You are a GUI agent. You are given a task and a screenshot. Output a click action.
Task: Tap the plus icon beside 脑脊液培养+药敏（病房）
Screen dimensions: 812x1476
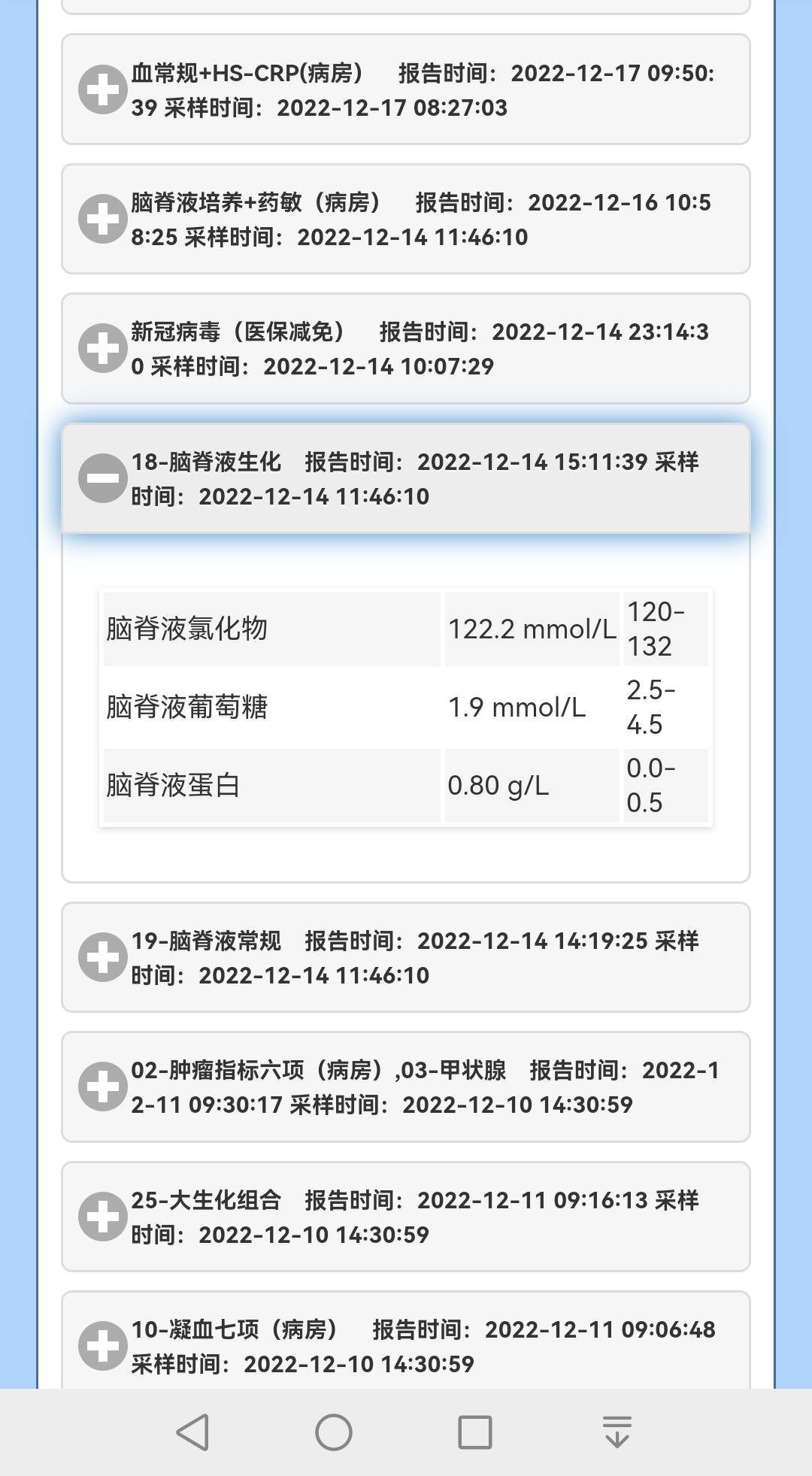click(102, 219)
